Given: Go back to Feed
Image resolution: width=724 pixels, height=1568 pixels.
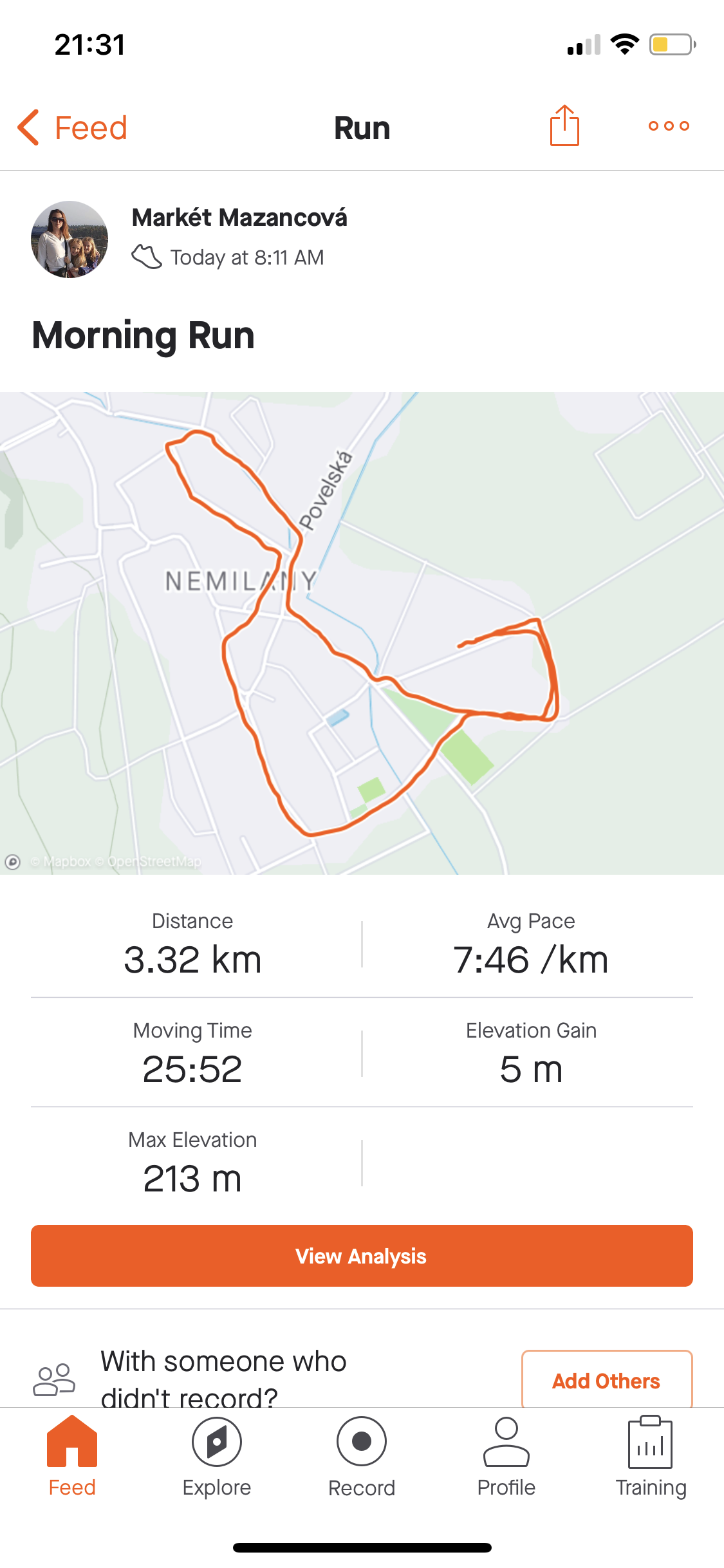Looking at the screenshot, I should tap(72, 127).
